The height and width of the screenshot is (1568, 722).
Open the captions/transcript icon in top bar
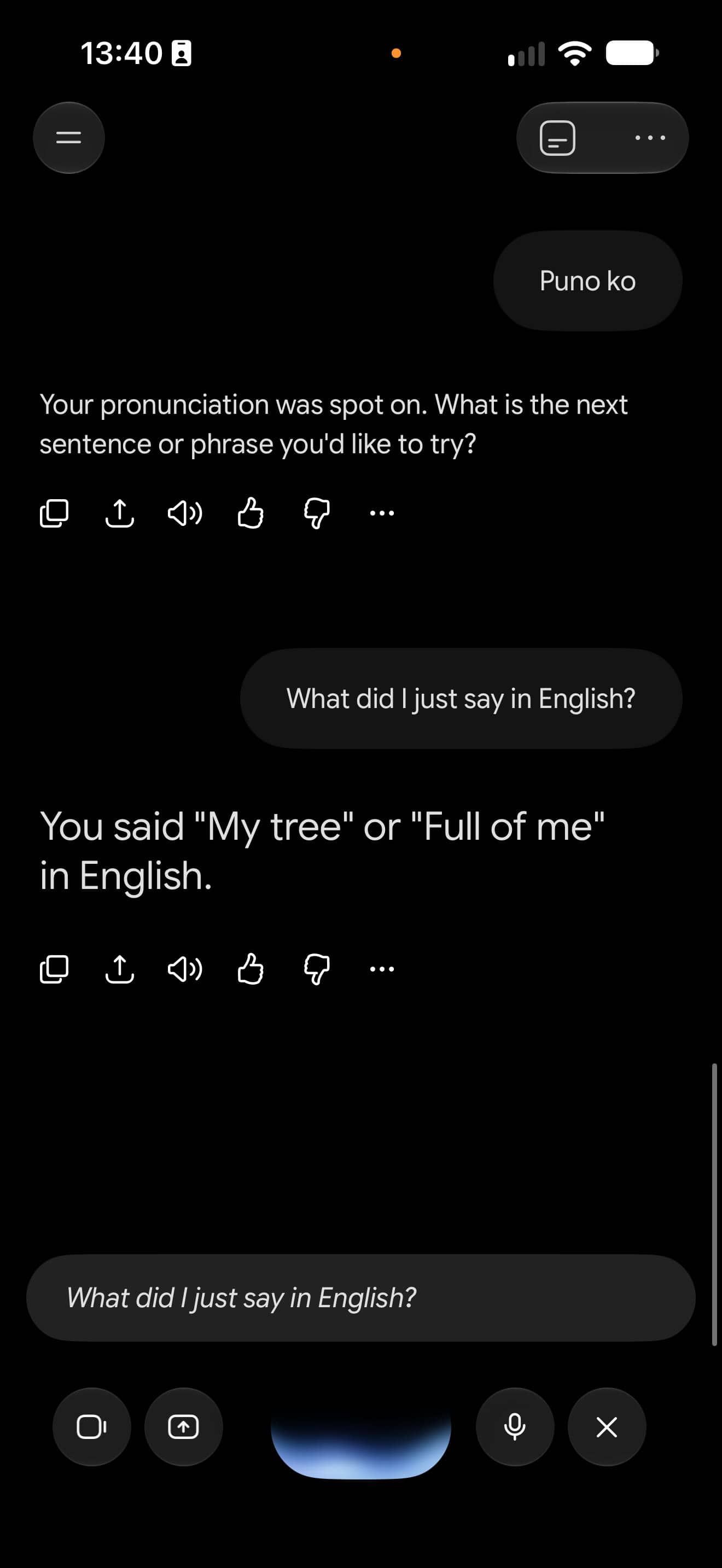[557, 138]
